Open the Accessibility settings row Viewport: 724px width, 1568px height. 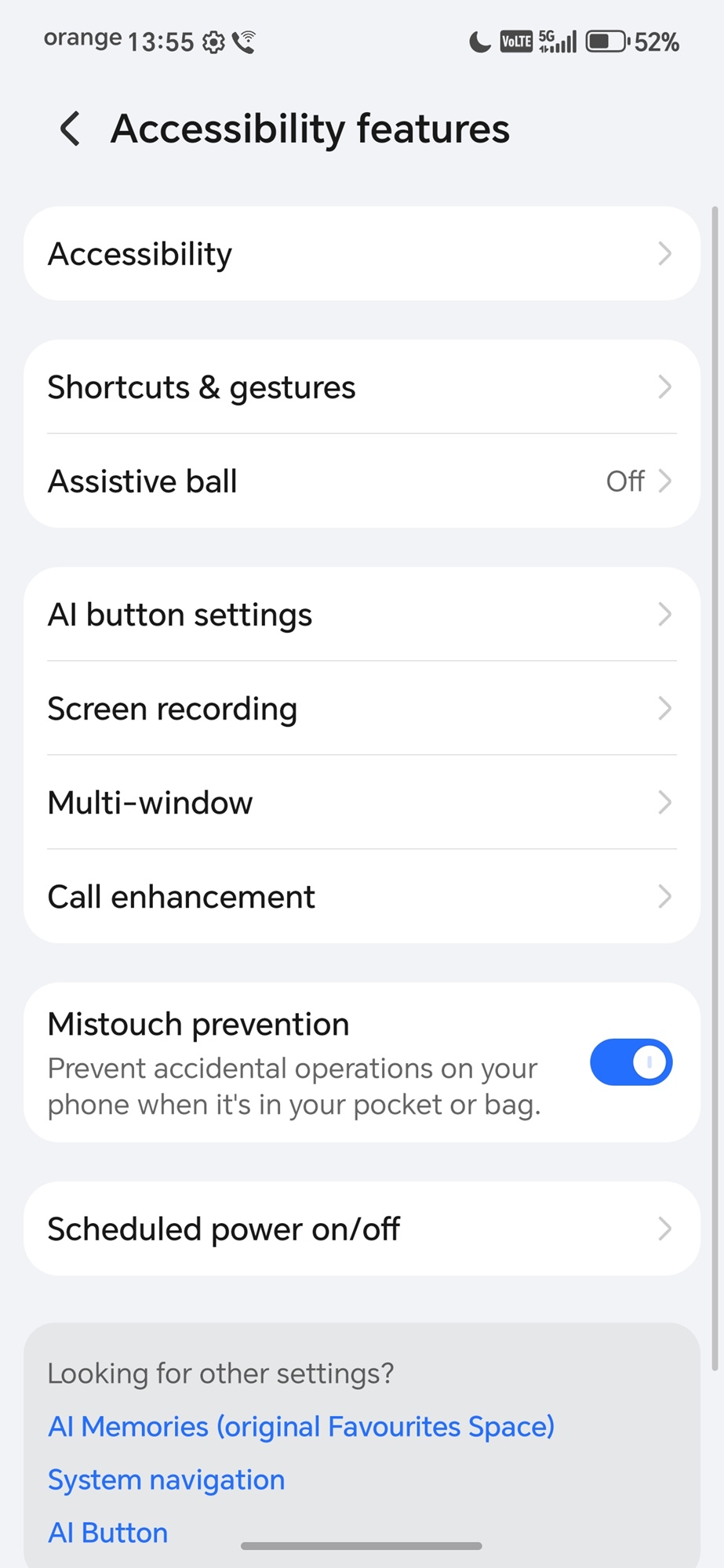[361, 253]
